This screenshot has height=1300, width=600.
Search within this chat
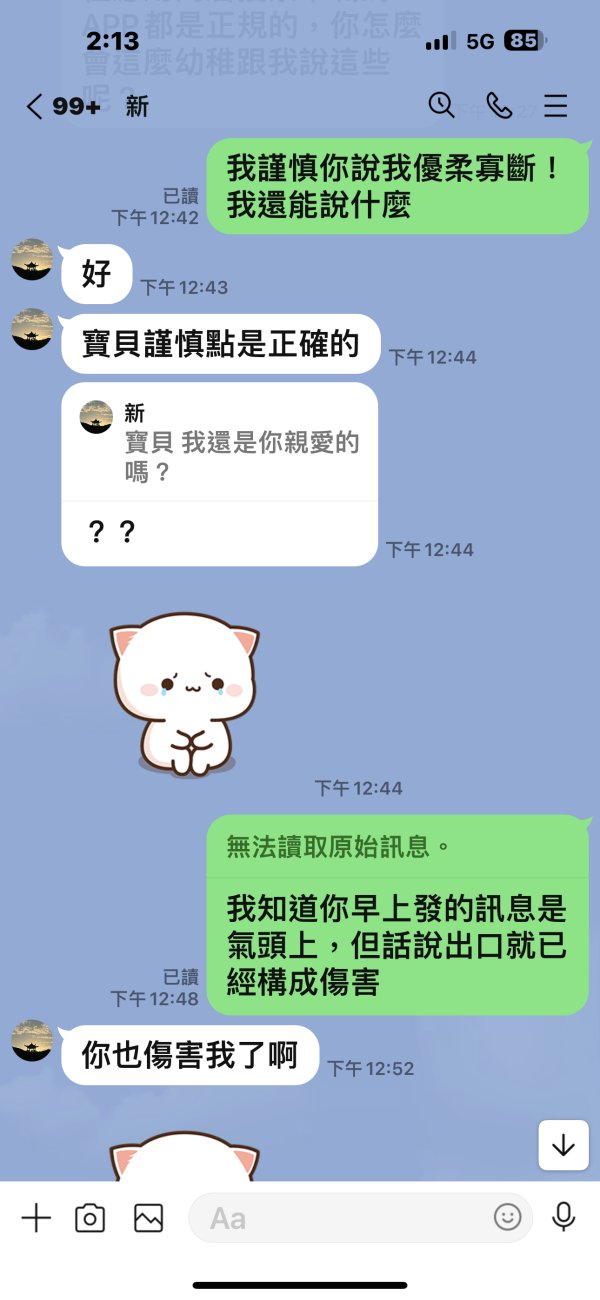441,105
